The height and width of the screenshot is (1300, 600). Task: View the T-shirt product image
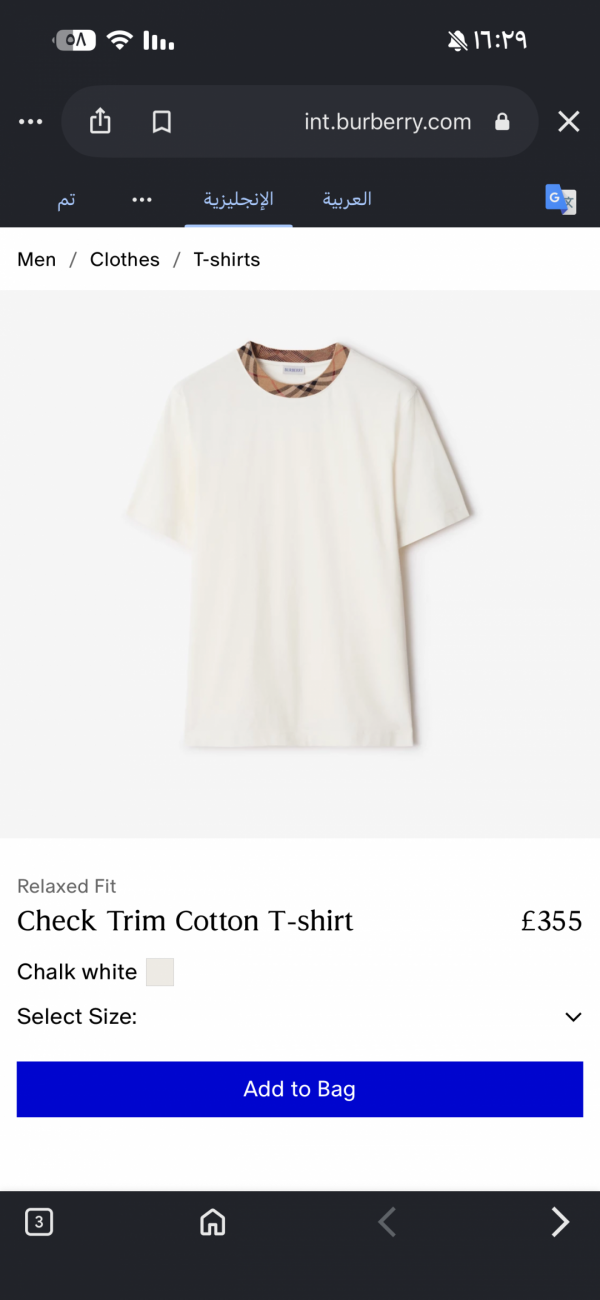point(300,545)
